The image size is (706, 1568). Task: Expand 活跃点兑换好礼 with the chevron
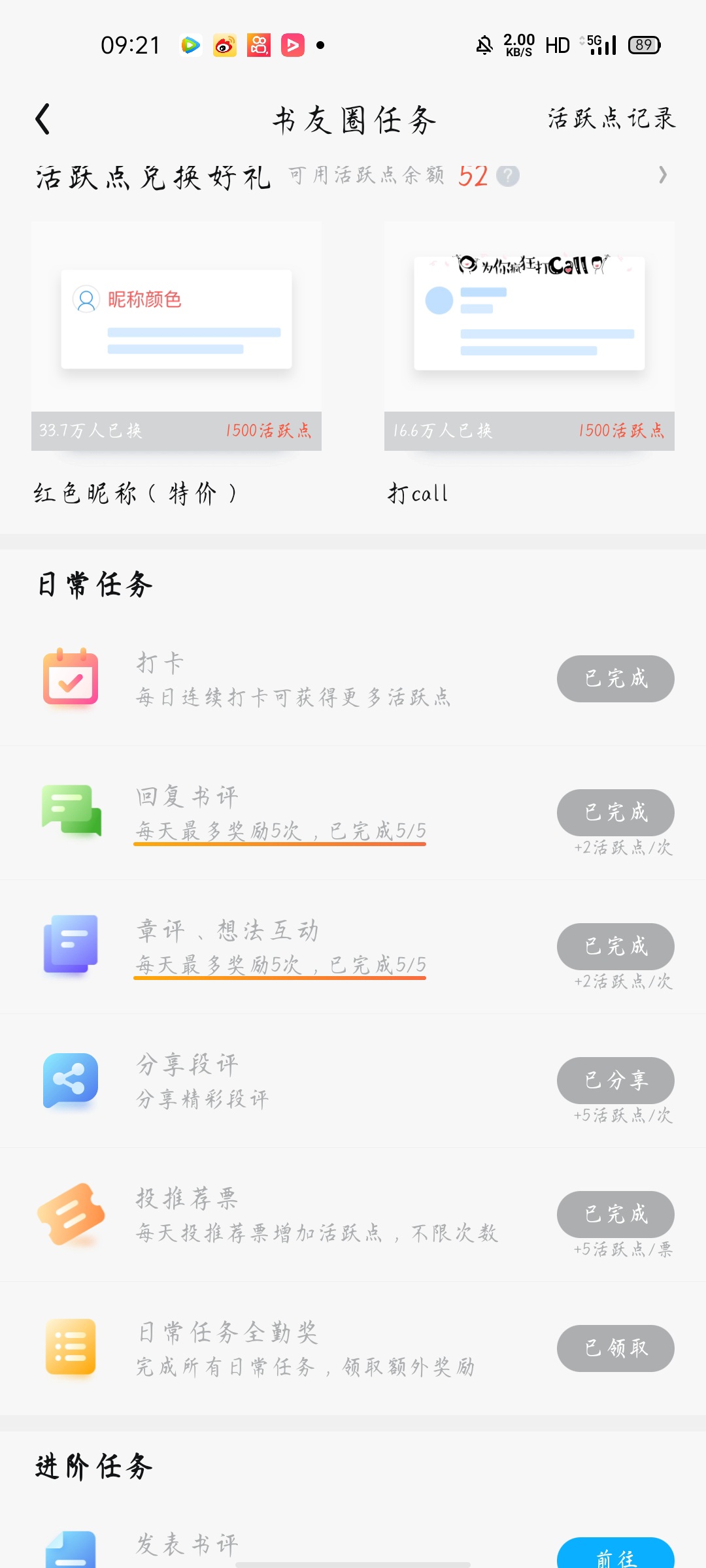[x=662, y=175]
